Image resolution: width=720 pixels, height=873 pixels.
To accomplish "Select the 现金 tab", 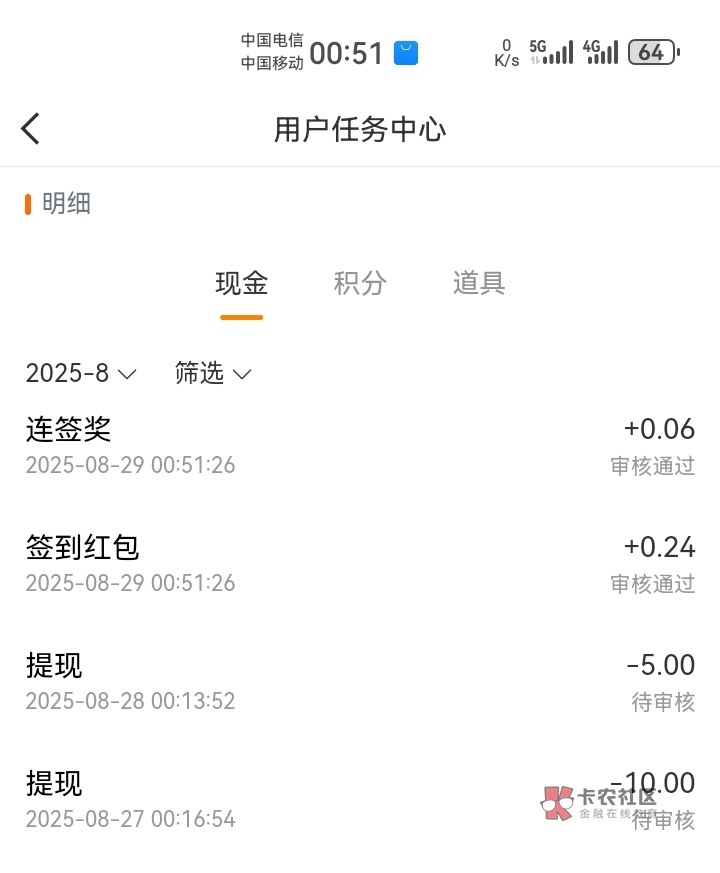I will (x=242, y=283).
